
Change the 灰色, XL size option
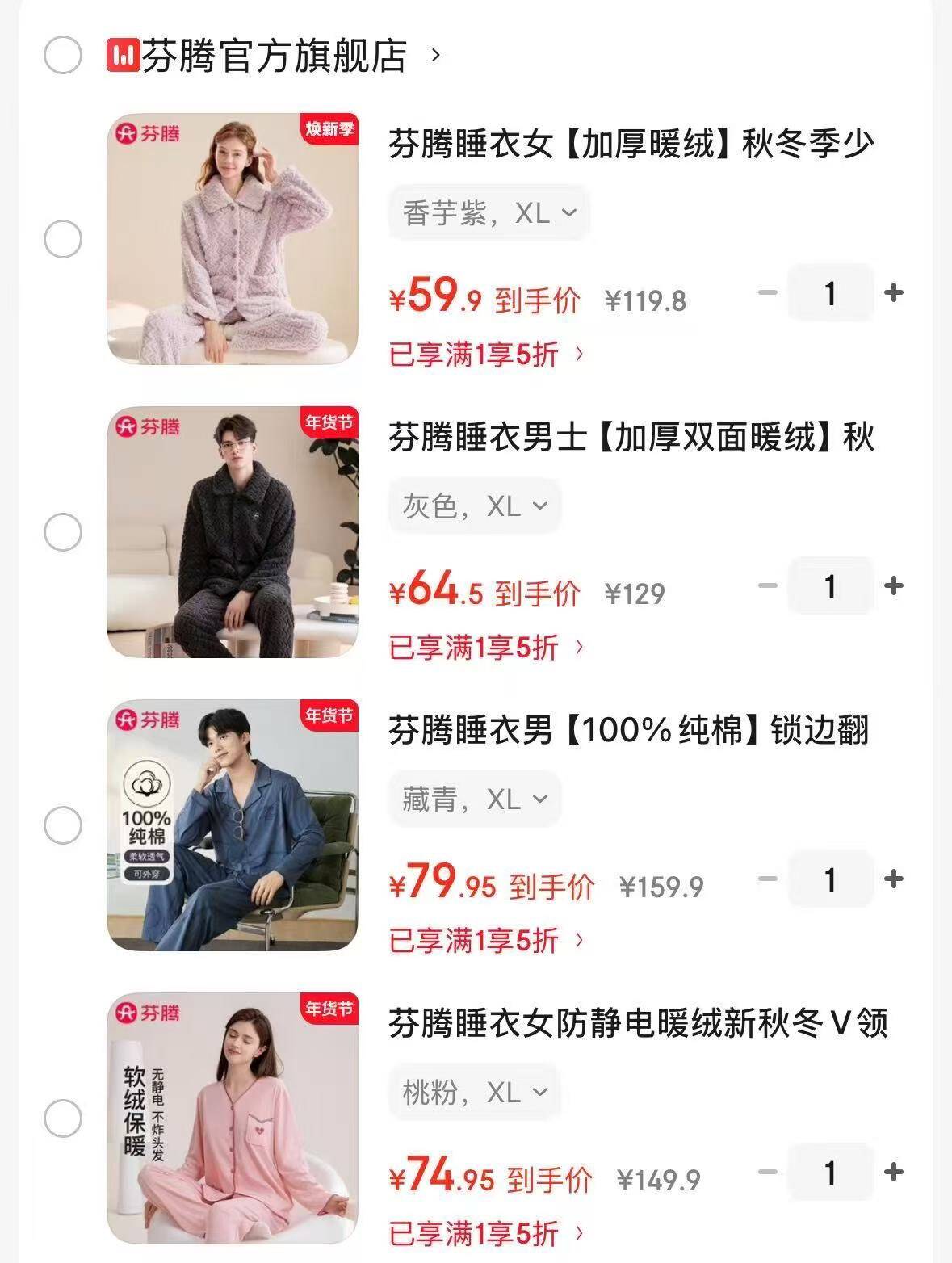pyautogui.click(x=475, y=506)
